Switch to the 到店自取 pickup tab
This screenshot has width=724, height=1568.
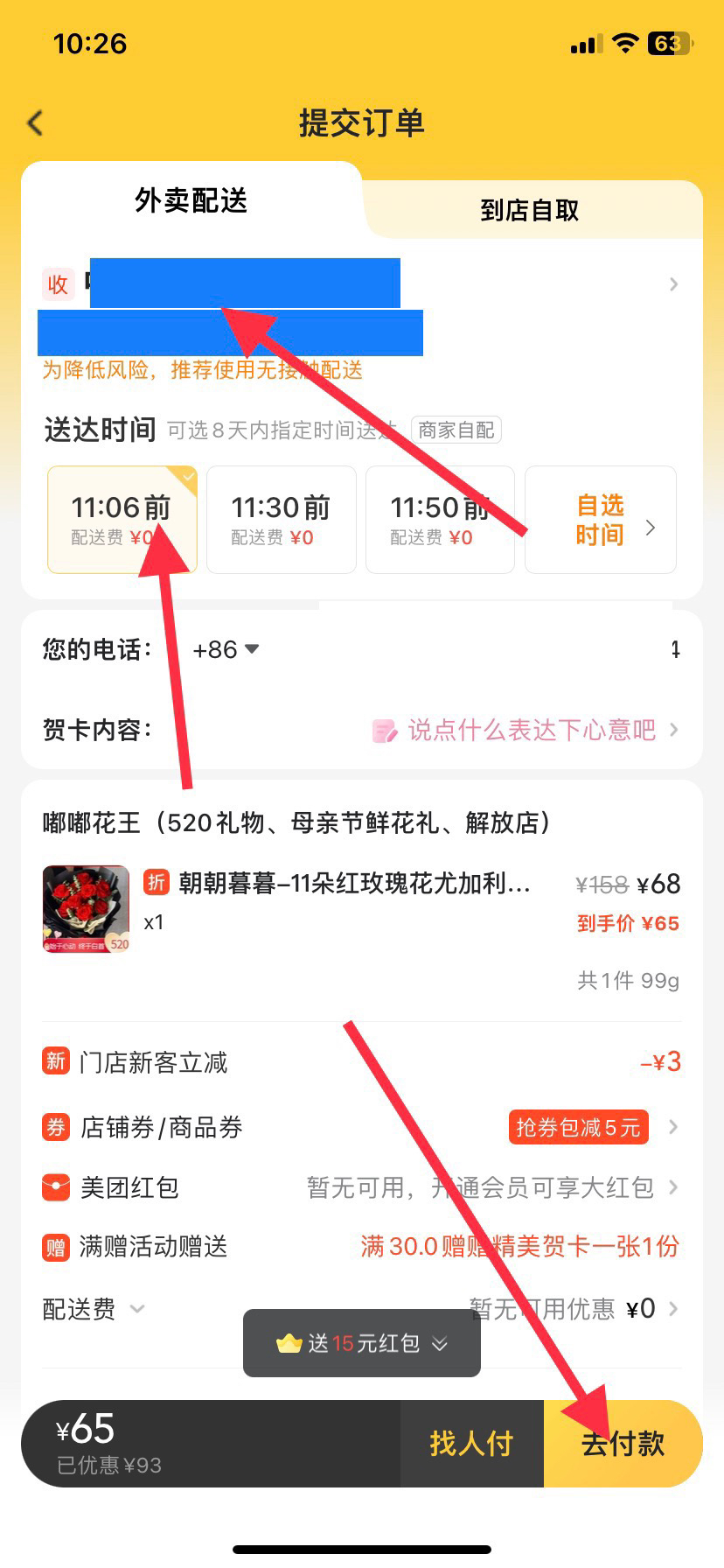click(528, 210)
